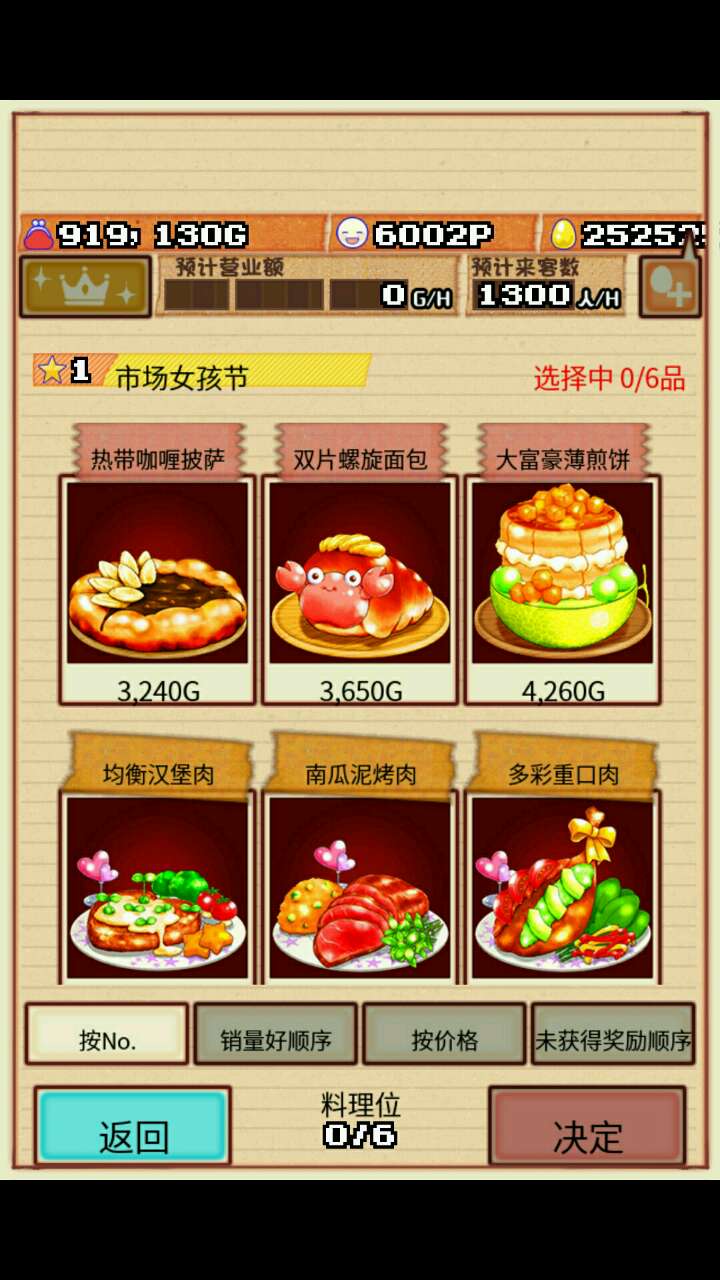720x1280 pixels.
Task: Choose the 多彩重口肉 dish
Action: coord(562,885)
